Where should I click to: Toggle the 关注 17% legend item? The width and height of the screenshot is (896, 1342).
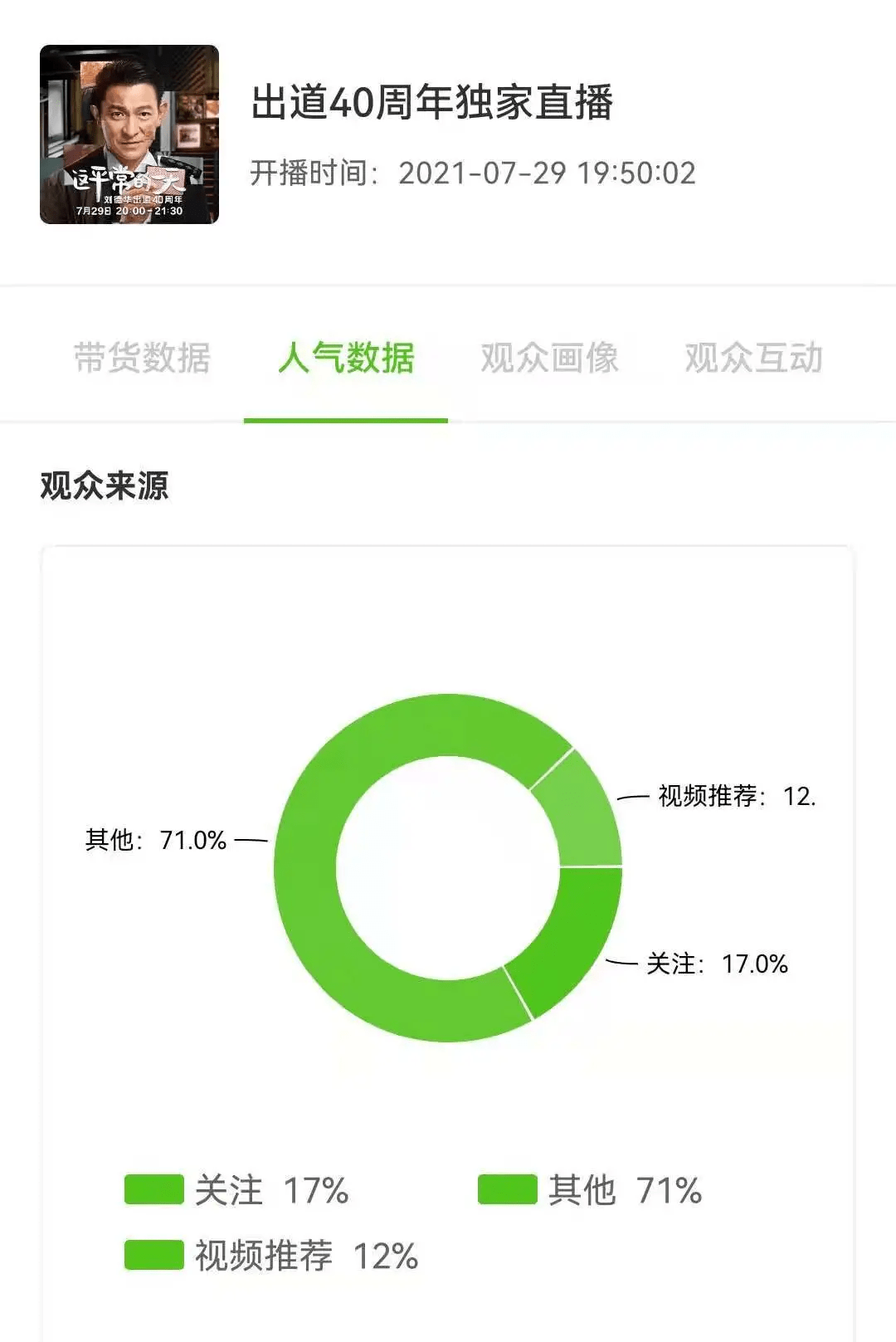pyautogui.click(x=236, y=1190)
